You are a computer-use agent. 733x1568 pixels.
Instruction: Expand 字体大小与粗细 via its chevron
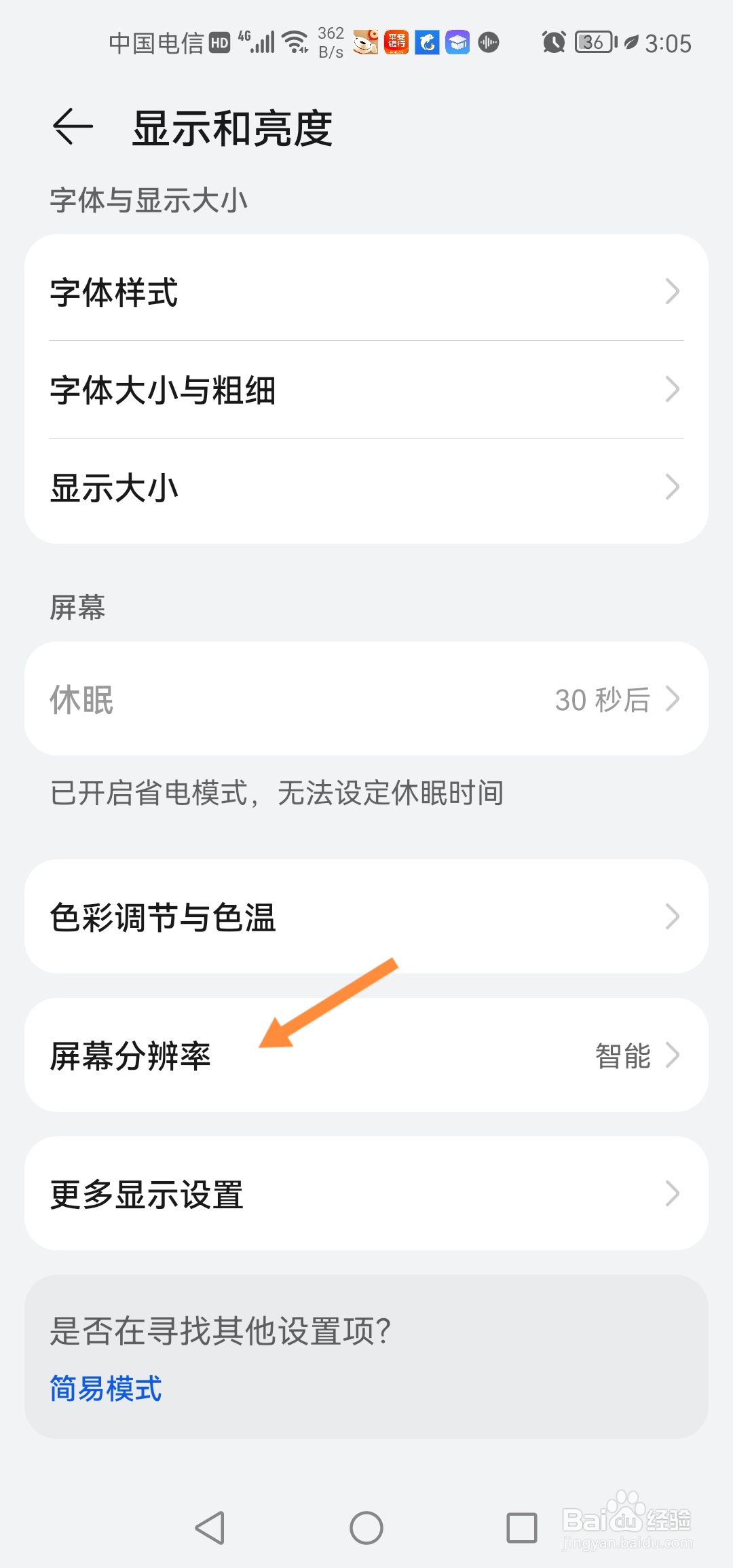pos(673,389)
